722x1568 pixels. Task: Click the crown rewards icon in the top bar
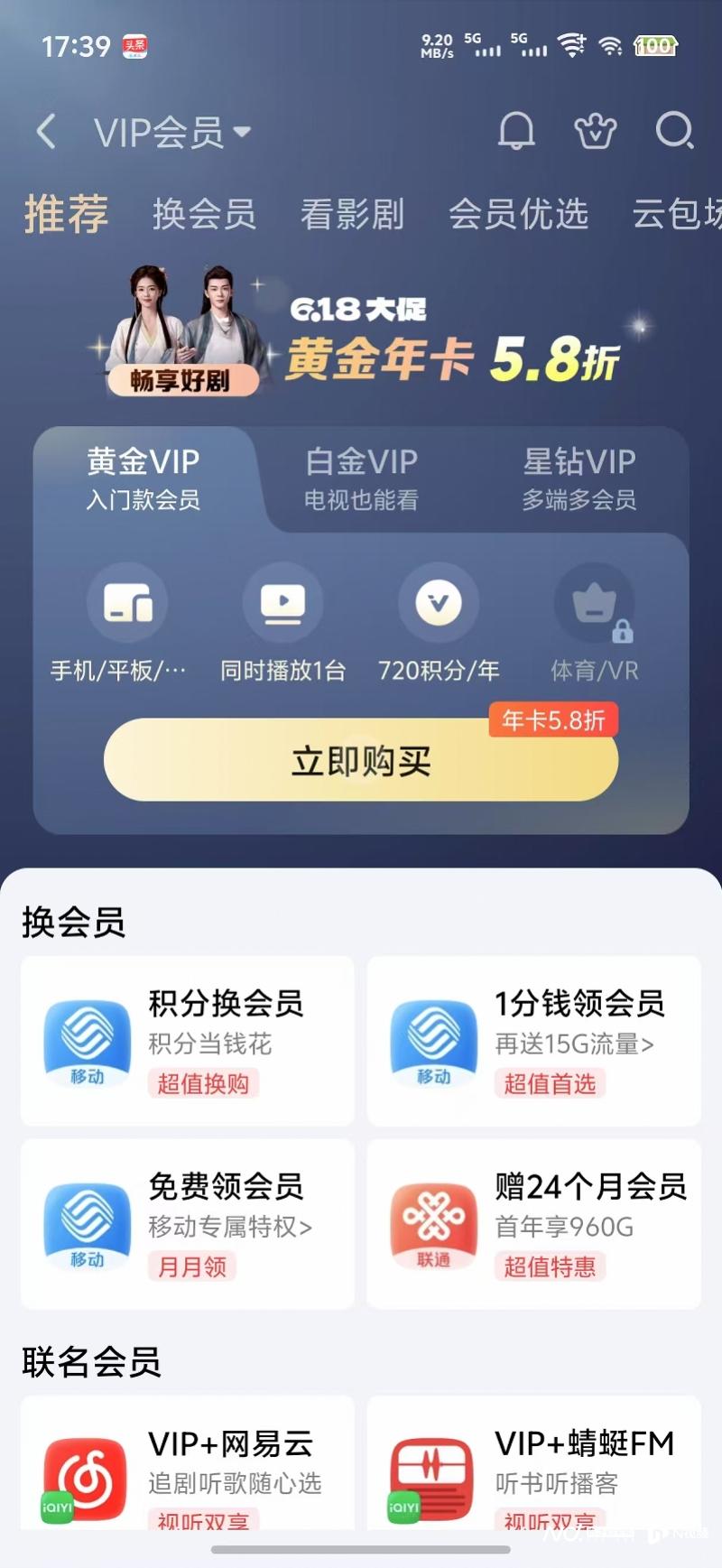[595, 132]
